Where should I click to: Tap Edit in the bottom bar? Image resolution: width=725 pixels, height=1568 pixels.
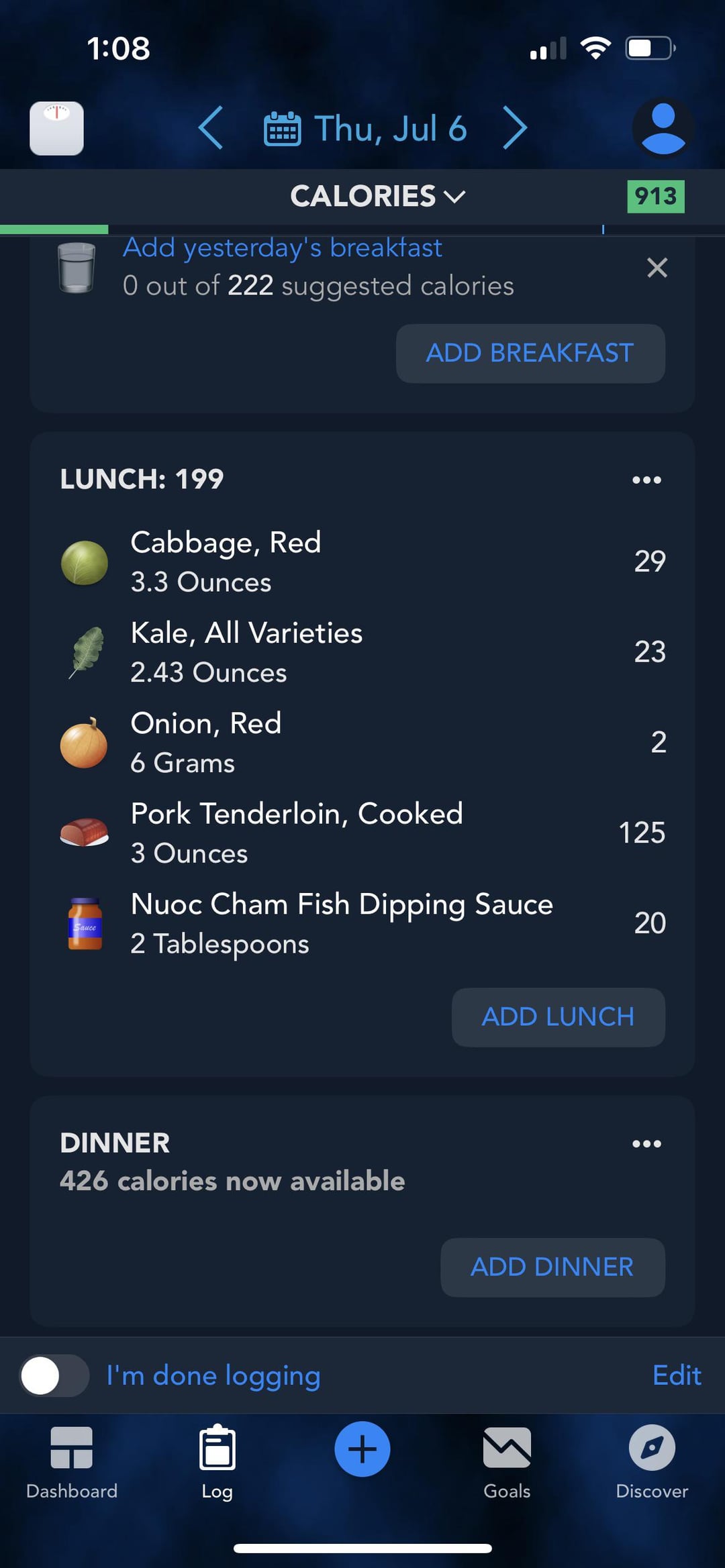click(x=677, y=1375)
